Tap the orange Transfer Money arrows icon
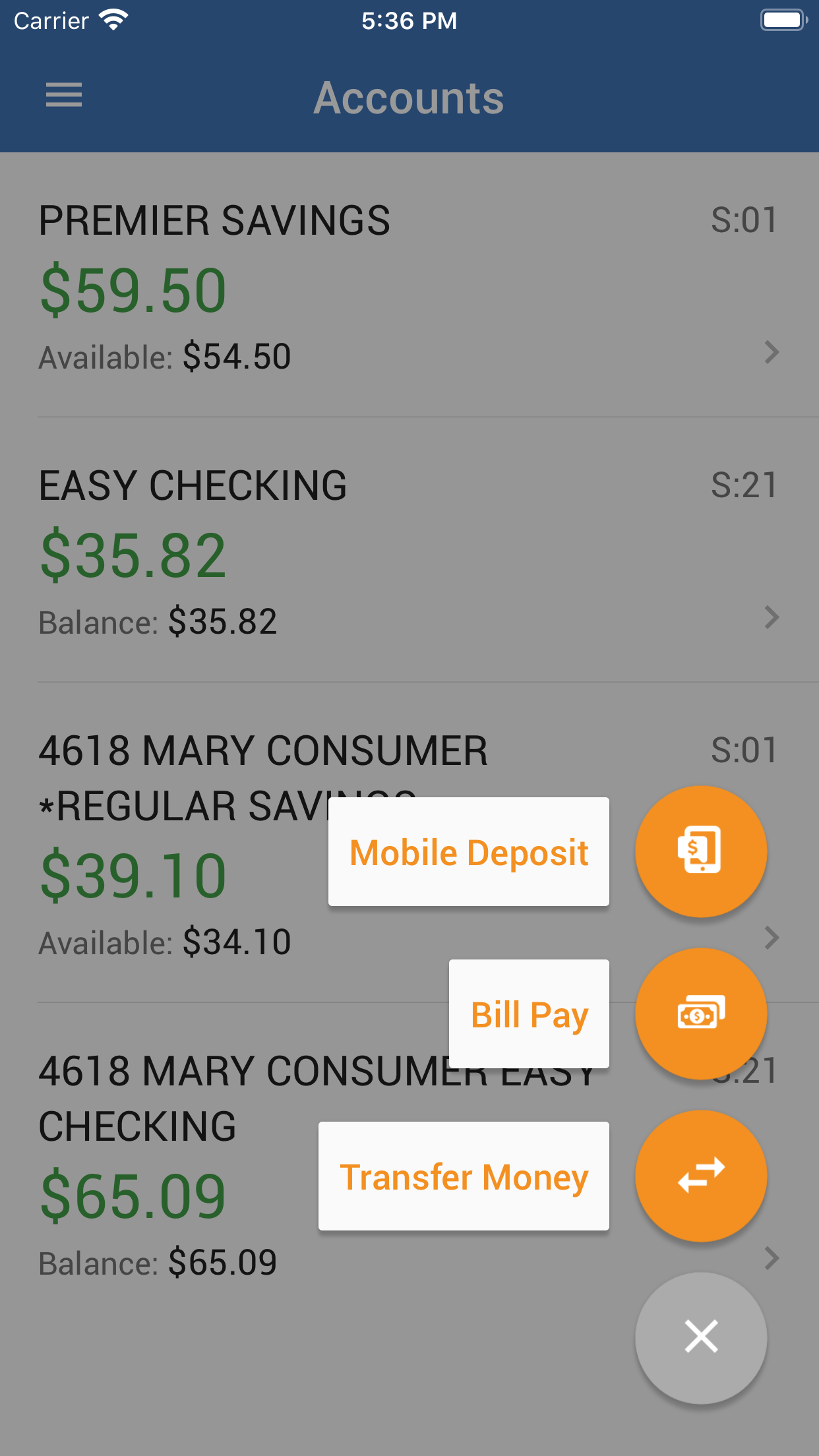819x1456 pixels. (x=701, y=1176)
